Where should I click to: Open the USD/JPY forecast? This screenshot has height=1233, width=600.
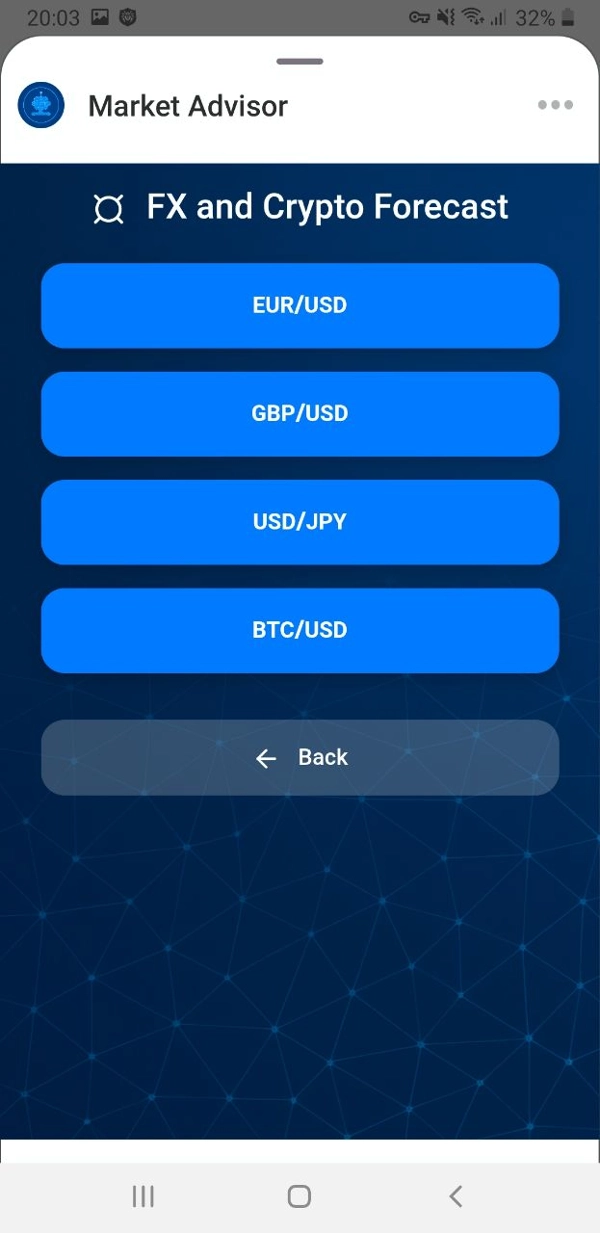point(300,522)
